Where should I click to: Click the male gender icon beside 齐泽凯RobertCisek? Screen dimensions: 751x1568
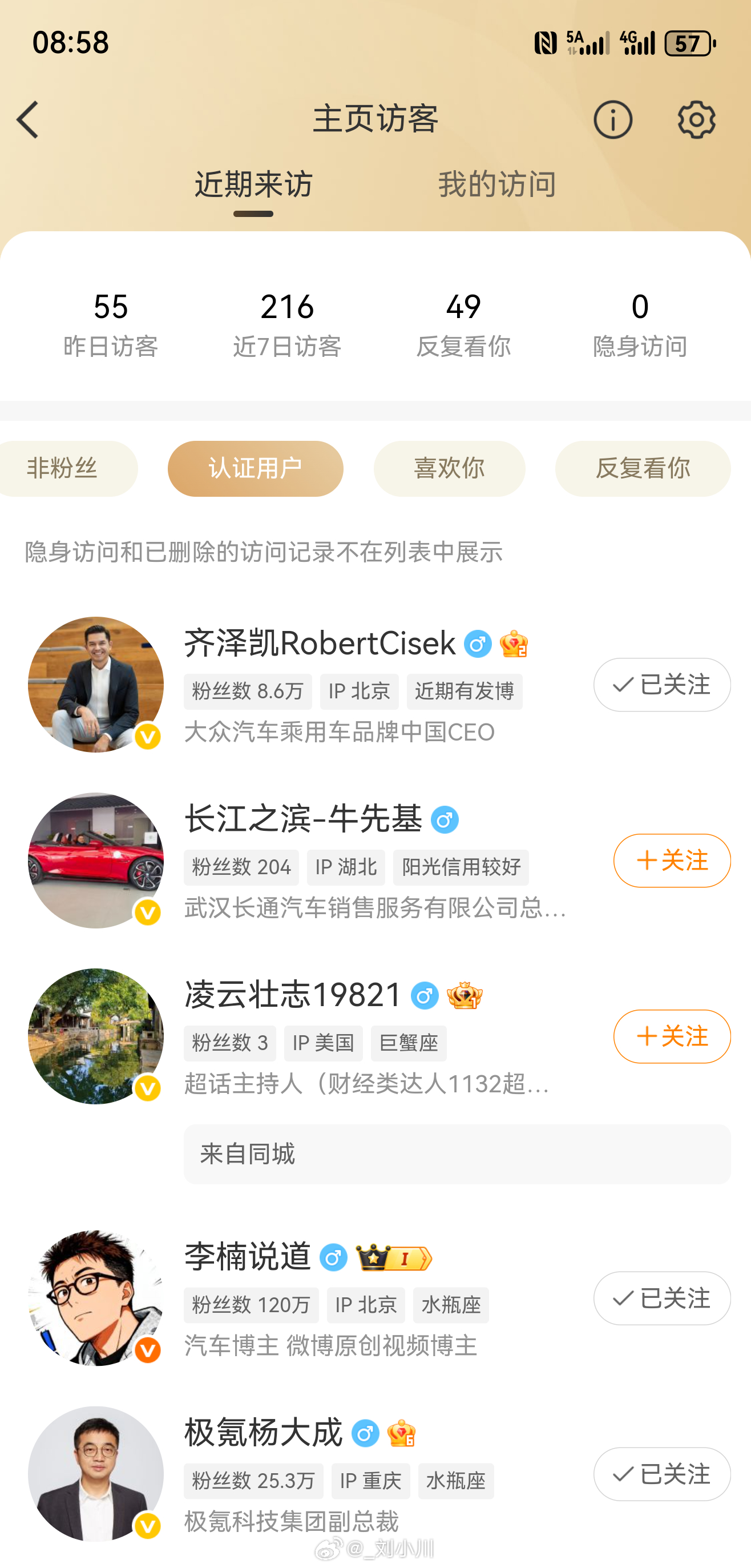tap(478, 644)
